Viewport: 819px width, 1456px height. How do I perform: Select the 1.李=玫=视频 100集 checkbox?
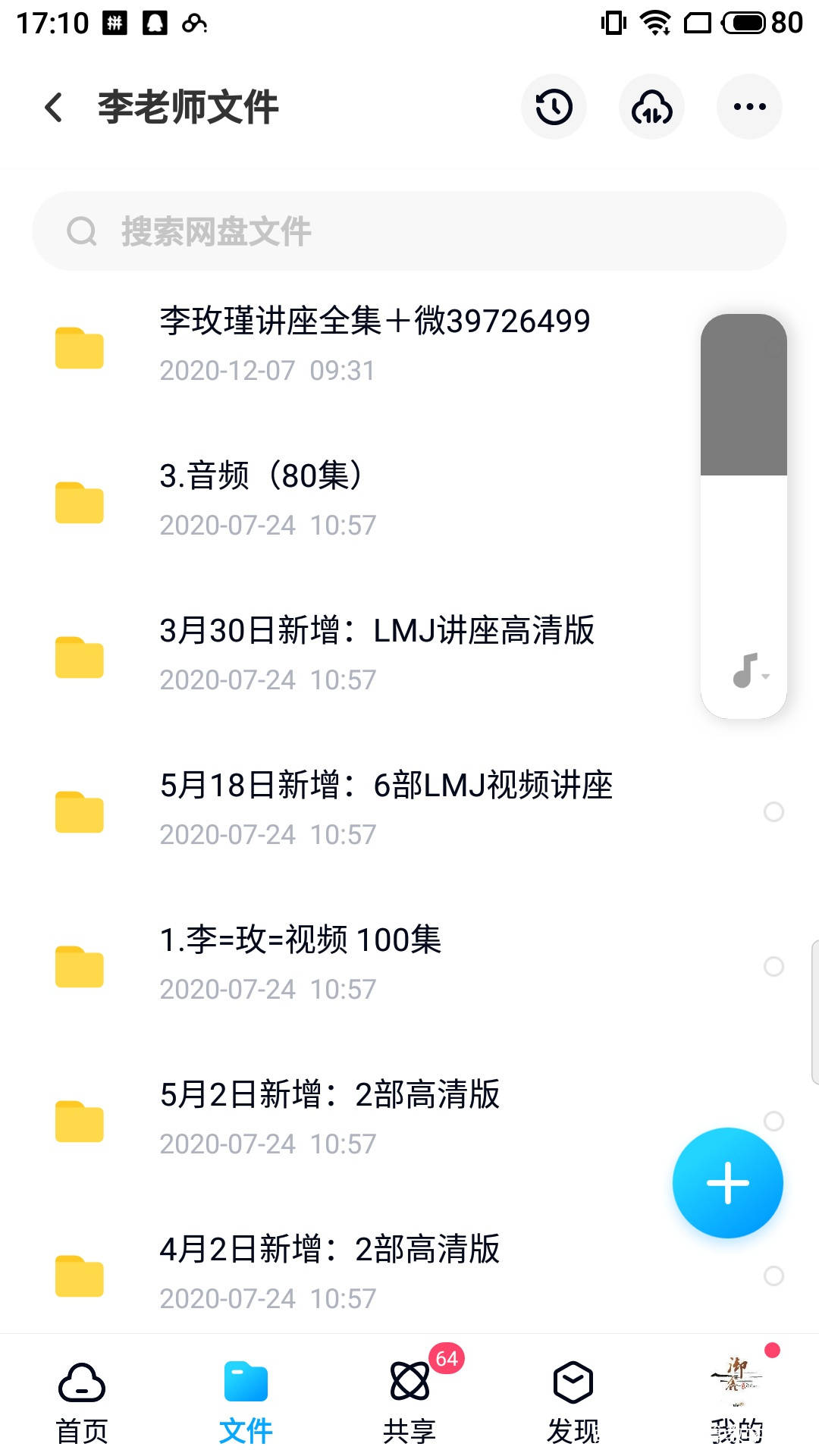[x=773, y=966]
